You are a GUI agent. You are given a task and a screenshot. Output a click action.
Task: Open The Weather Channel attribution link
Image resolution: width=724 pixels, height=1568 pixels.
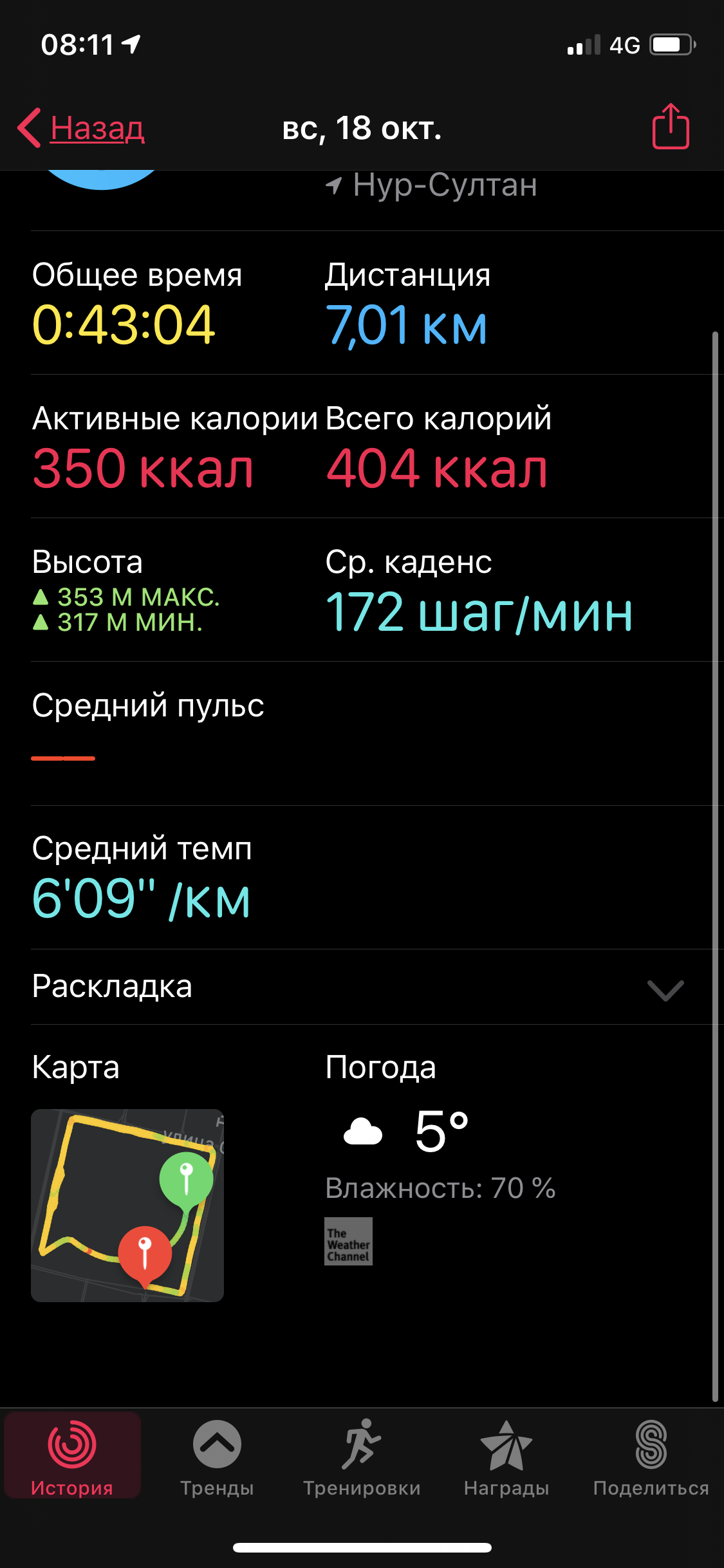click(348, 1241)
